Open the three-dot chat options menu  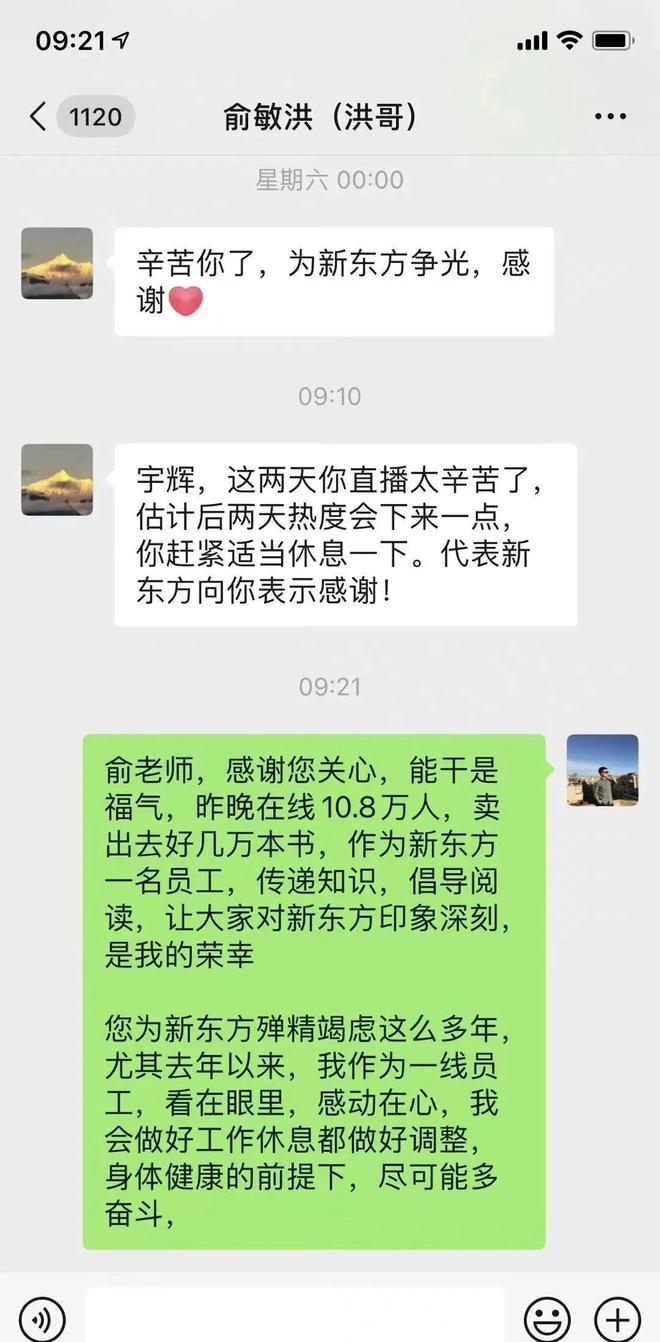point(610,117)
